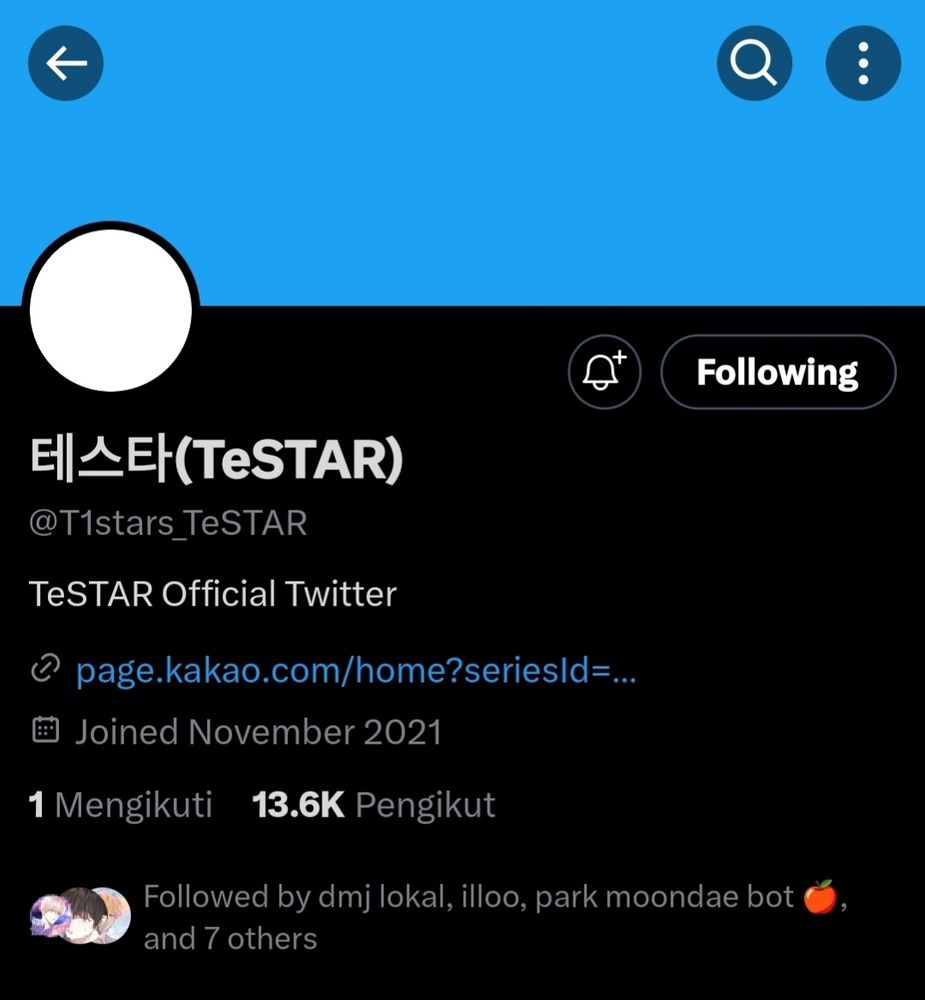Tap the Following button
925x1000 pixels.
[778, 373]
